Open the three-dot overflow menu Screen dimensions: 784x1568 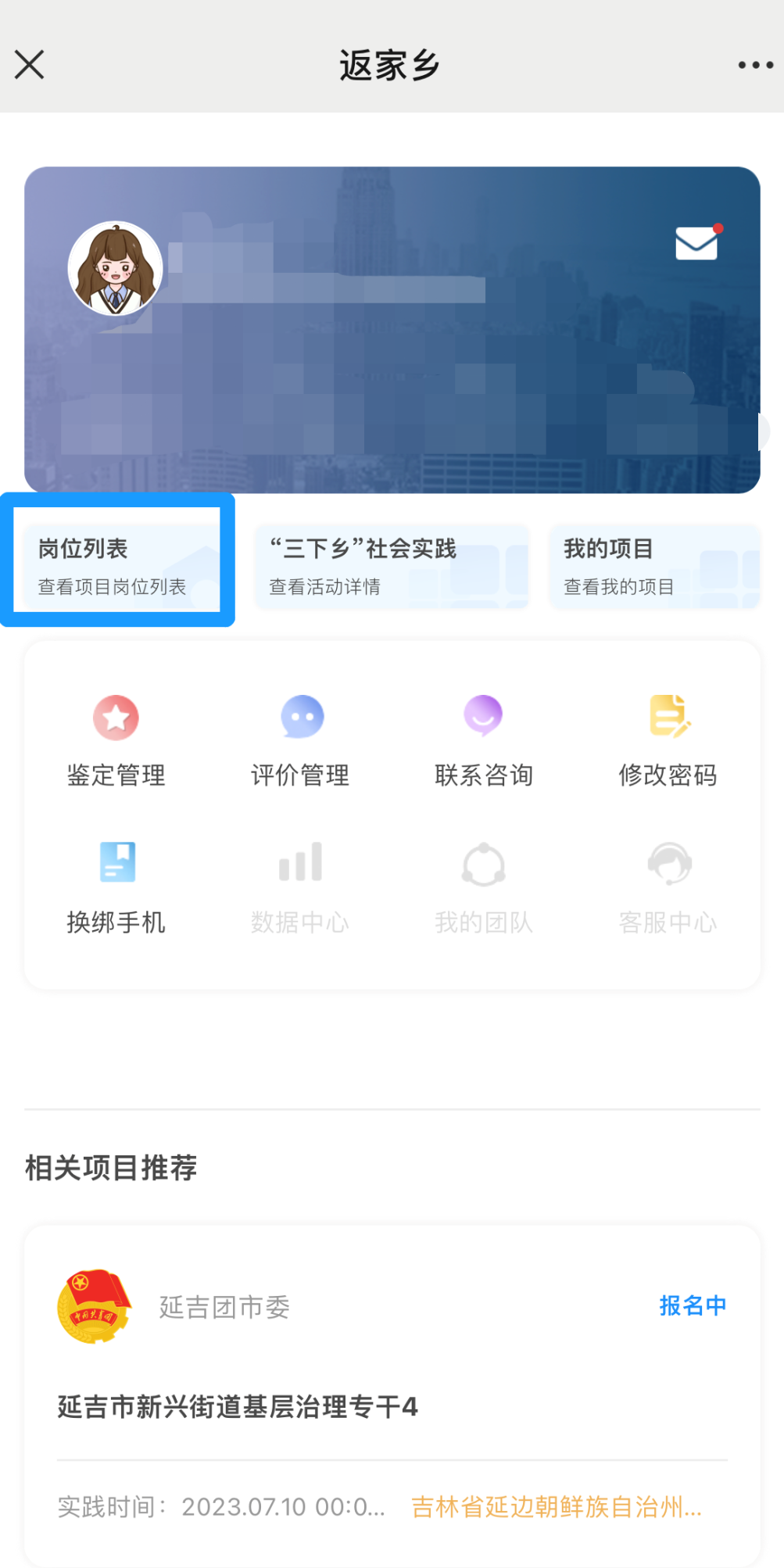point(755,66)
